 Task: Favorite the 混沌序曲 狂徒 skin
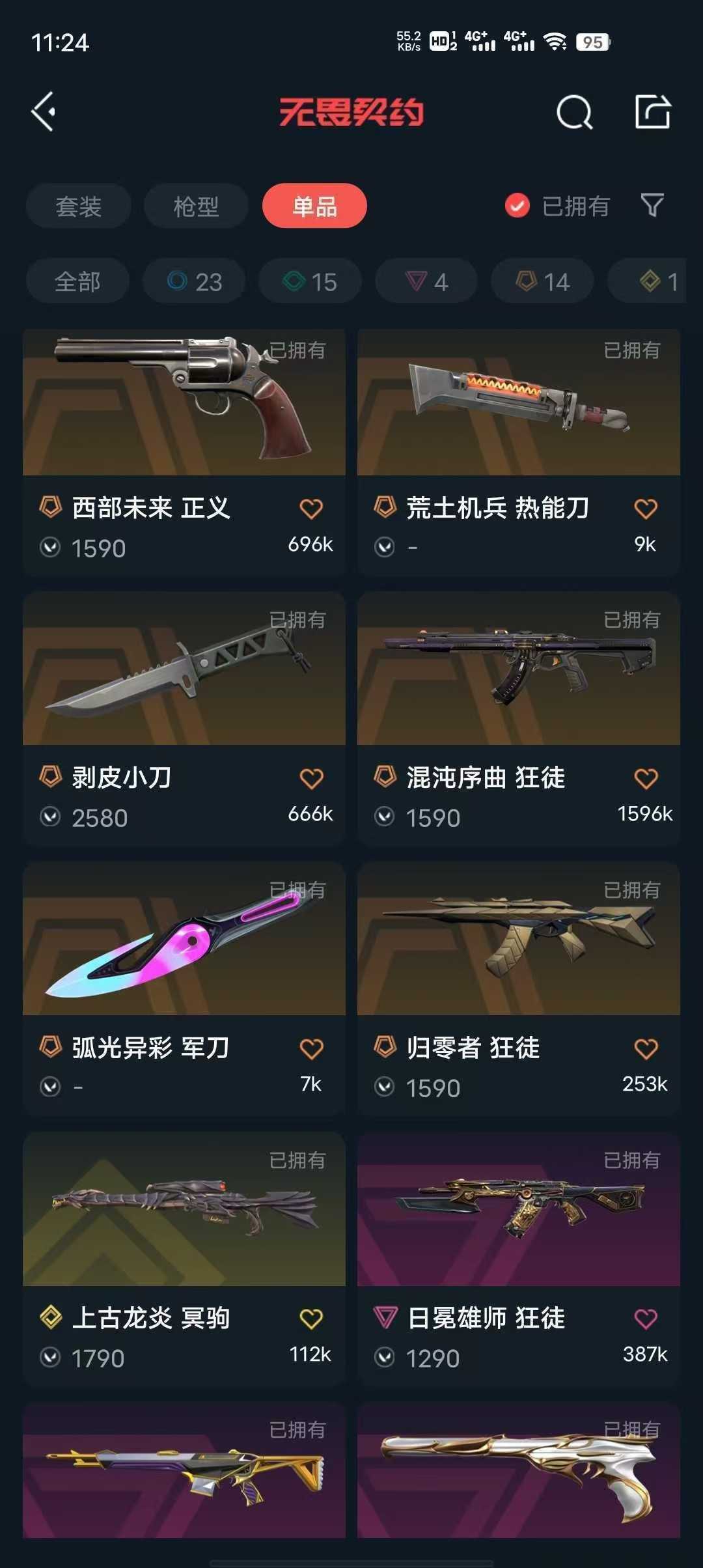[646, 778]
